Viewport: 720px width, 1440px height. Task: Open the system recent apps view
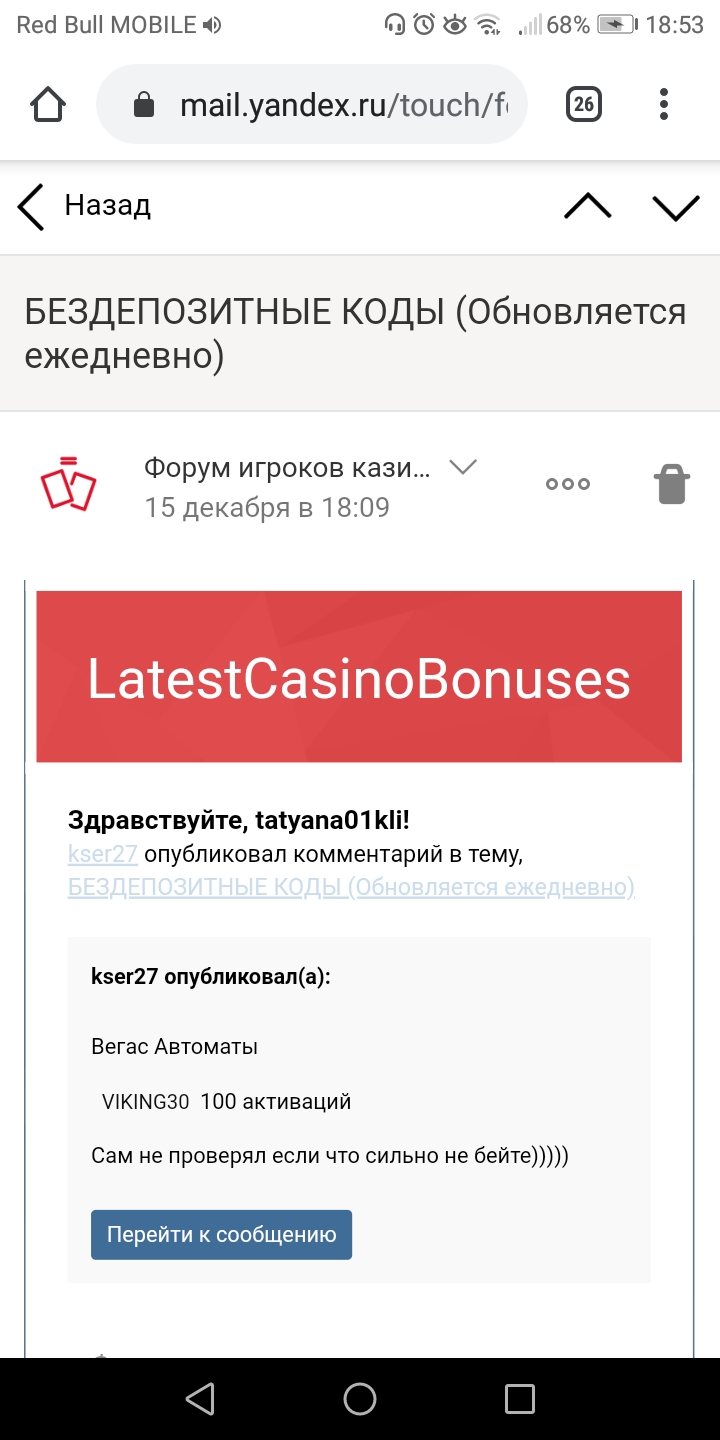pyautogui.click(x=520, y=1398)
